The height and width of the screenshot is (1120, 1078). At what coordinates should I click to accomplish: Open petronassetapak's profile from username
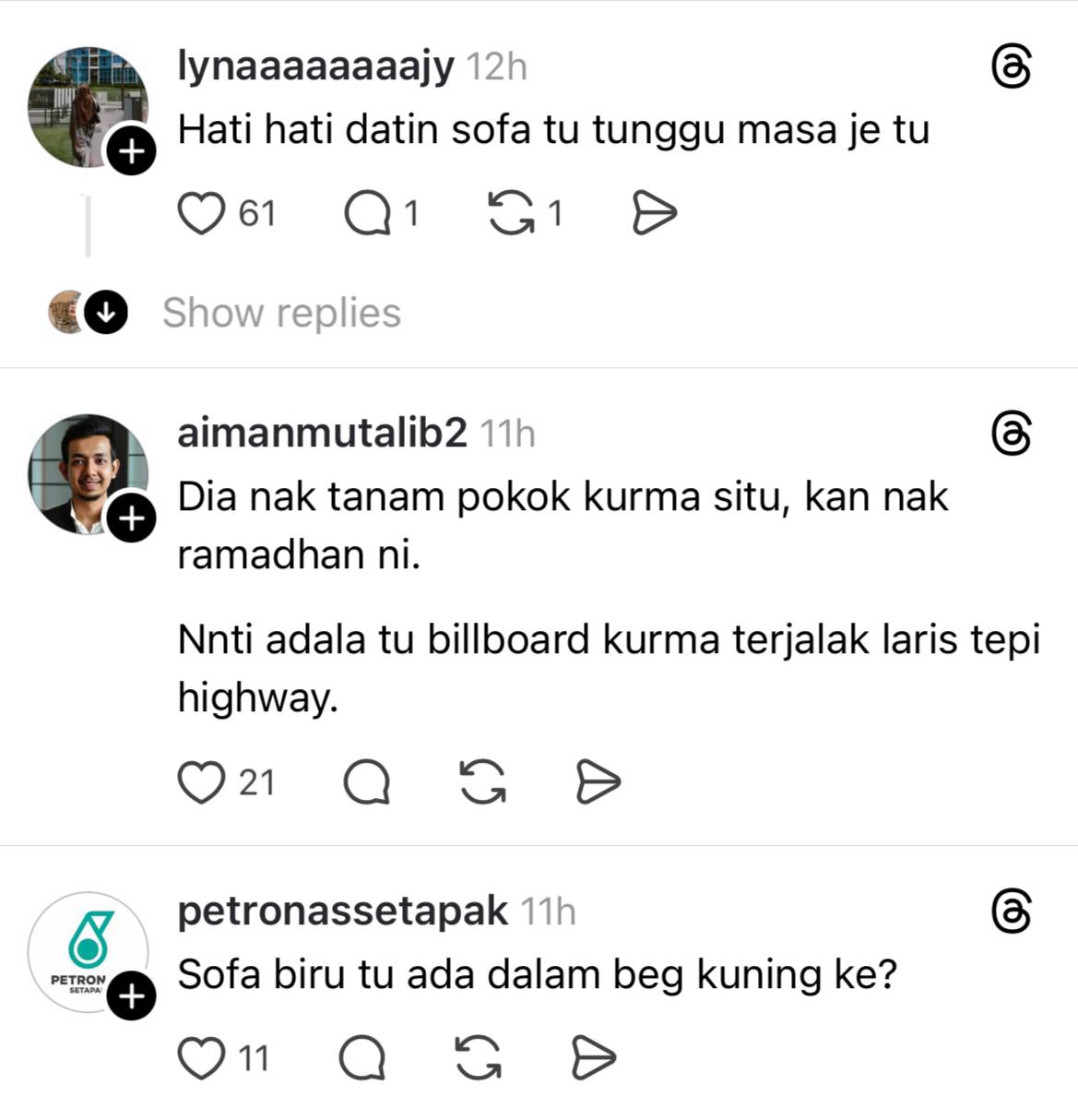point(342,911)
